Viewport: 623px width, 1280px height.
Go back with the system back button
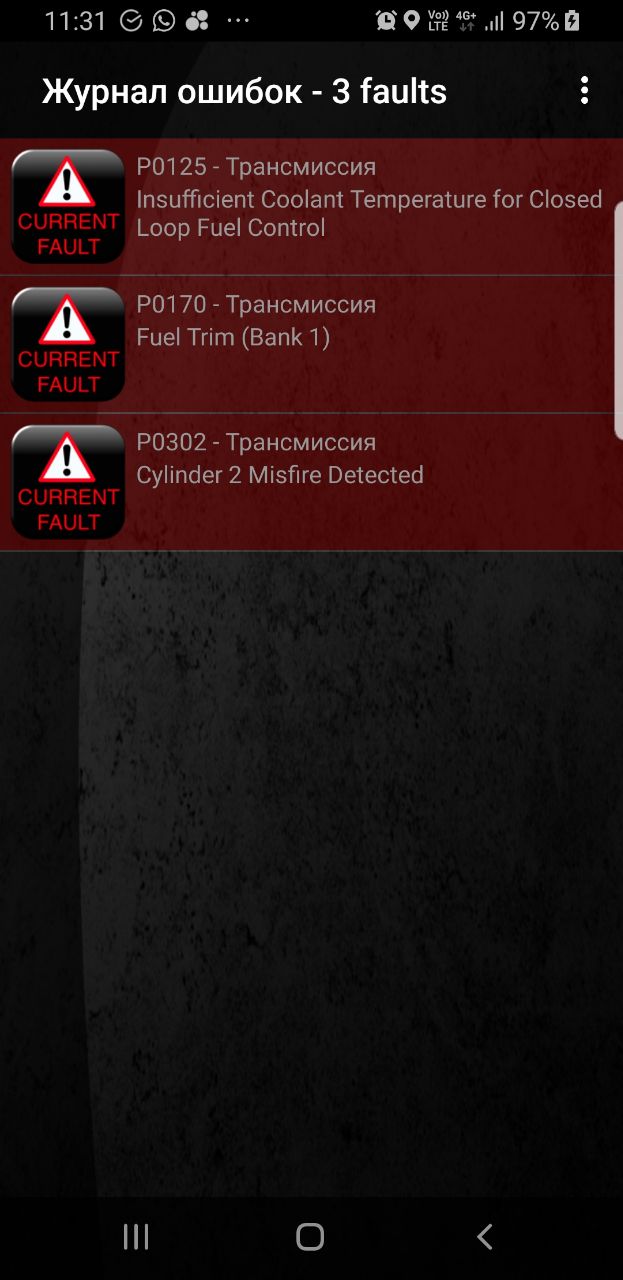(484, 1237)
